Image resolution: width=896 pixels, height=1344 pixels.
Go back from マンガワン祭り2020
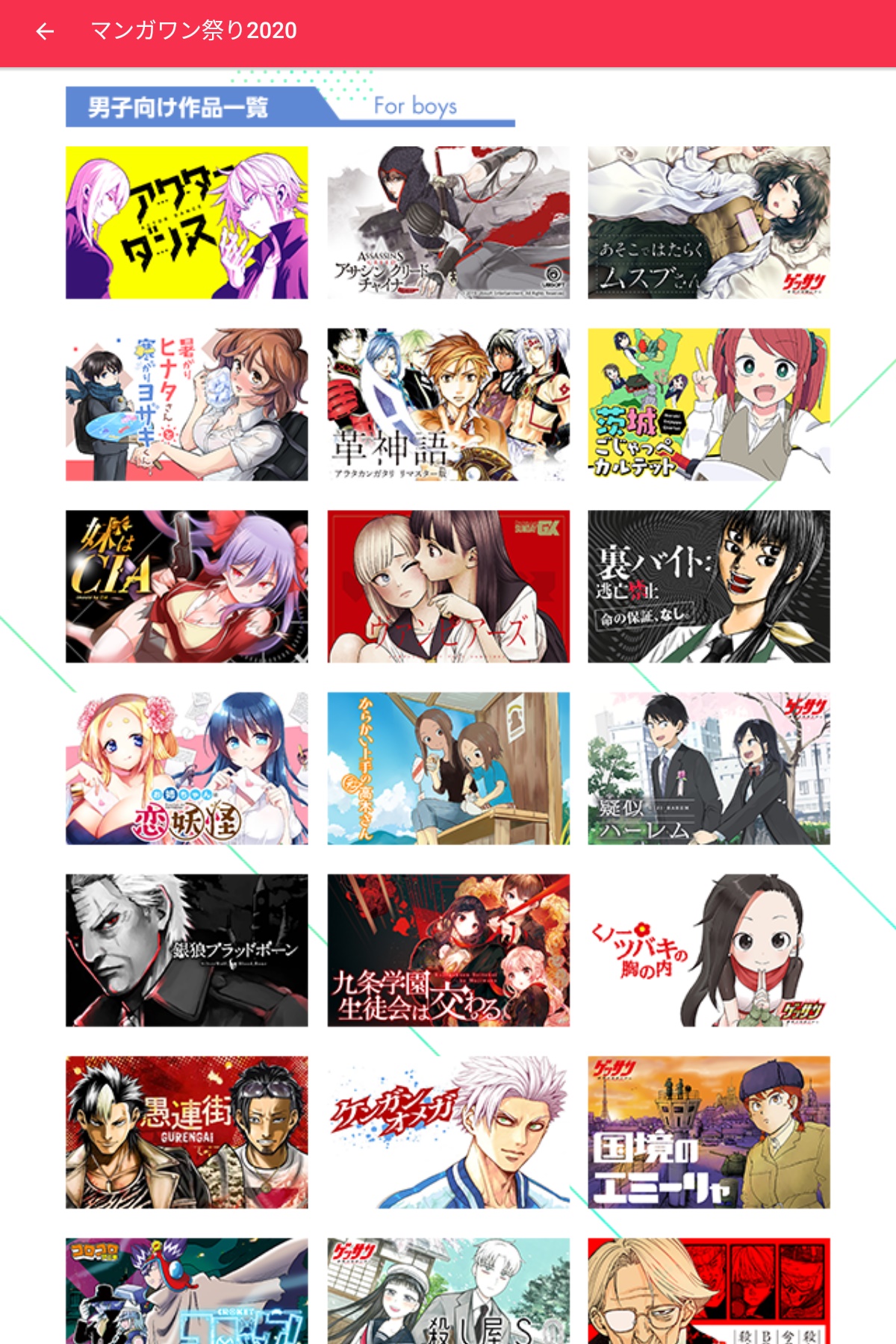click(45, 31)
